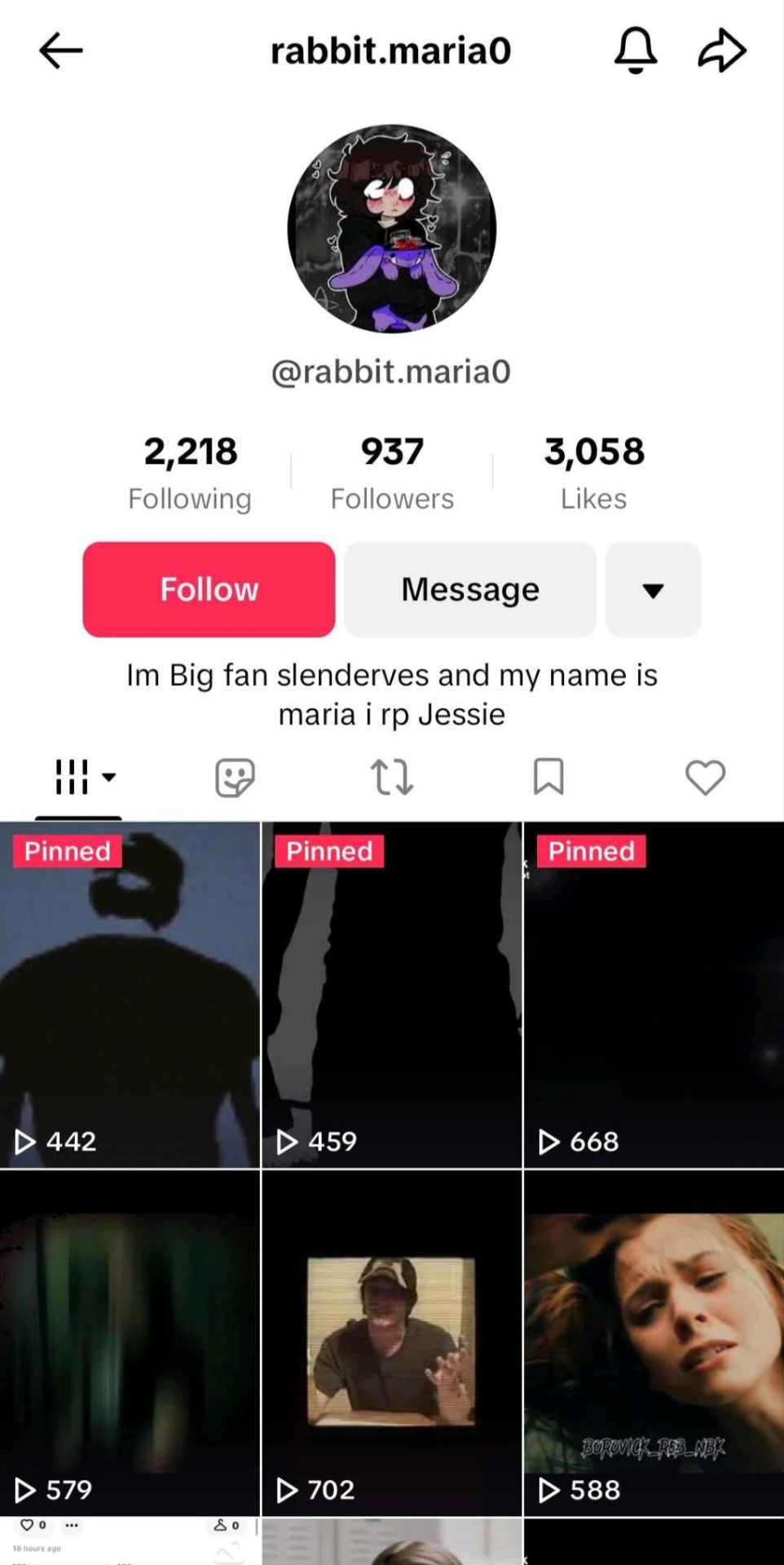
Task: Switch to the liked videos heart tab
Action: point(705,777)
